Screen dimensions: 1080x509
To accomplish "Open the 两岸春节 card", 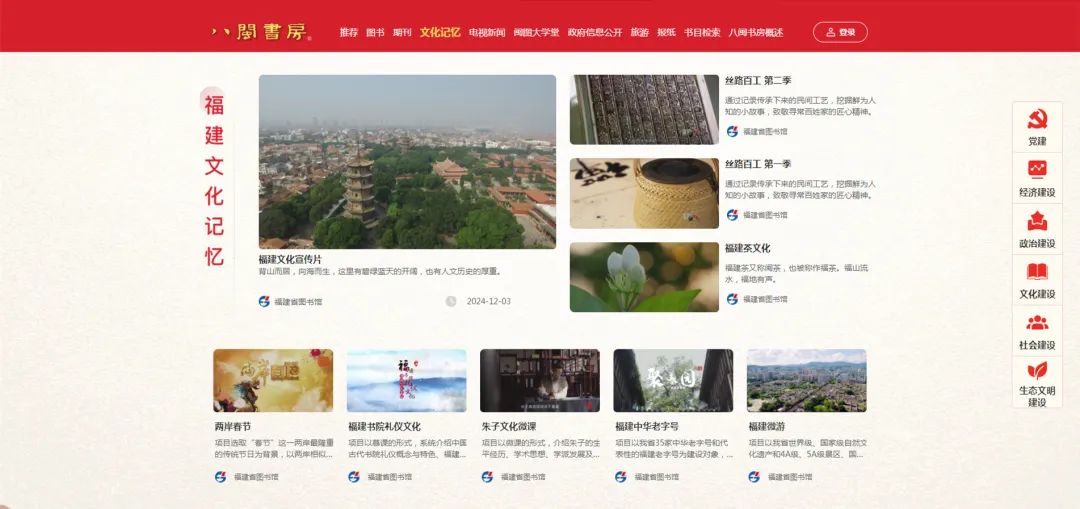I will (x=273, y=381).
